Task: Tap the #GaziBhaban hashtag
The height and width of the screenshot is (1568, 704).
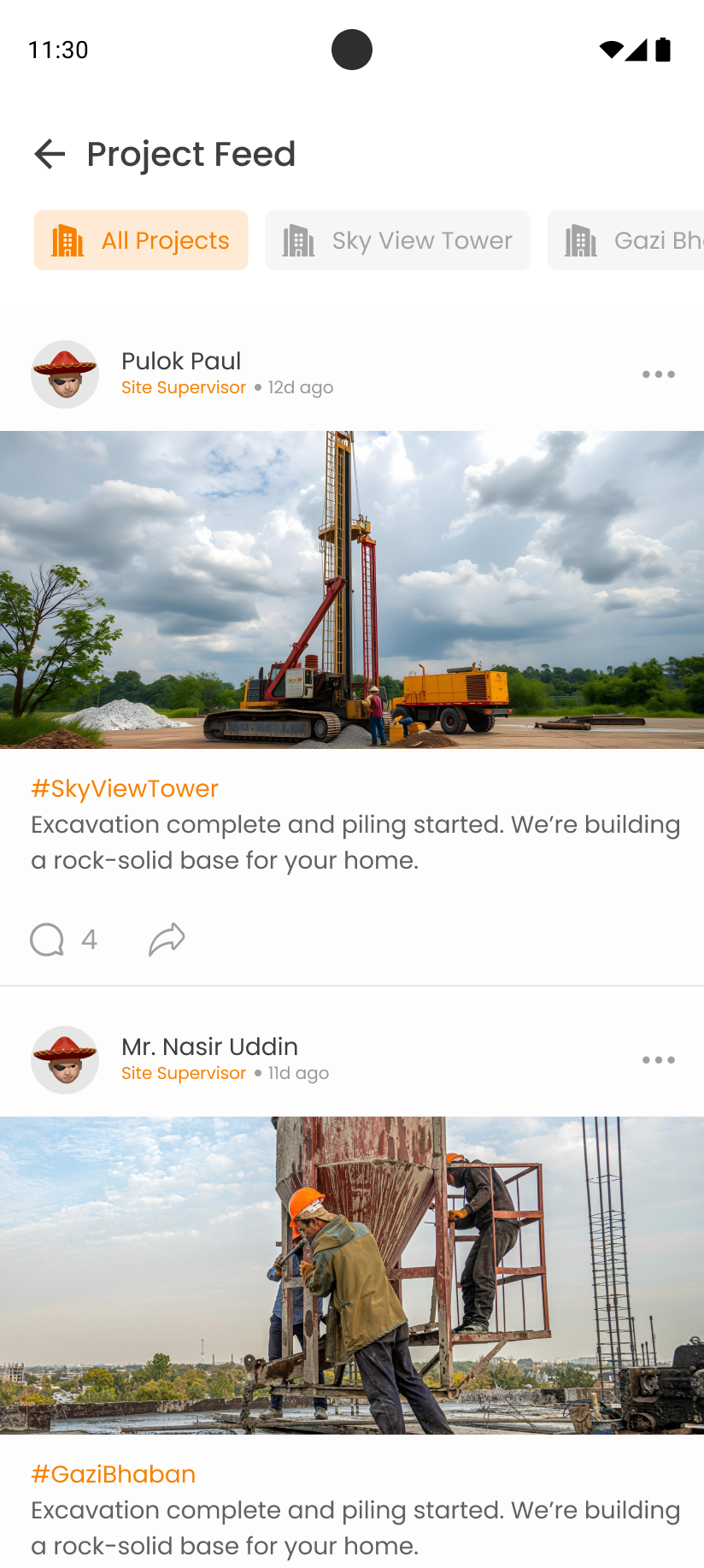Action: click(x=114, y=1474)
